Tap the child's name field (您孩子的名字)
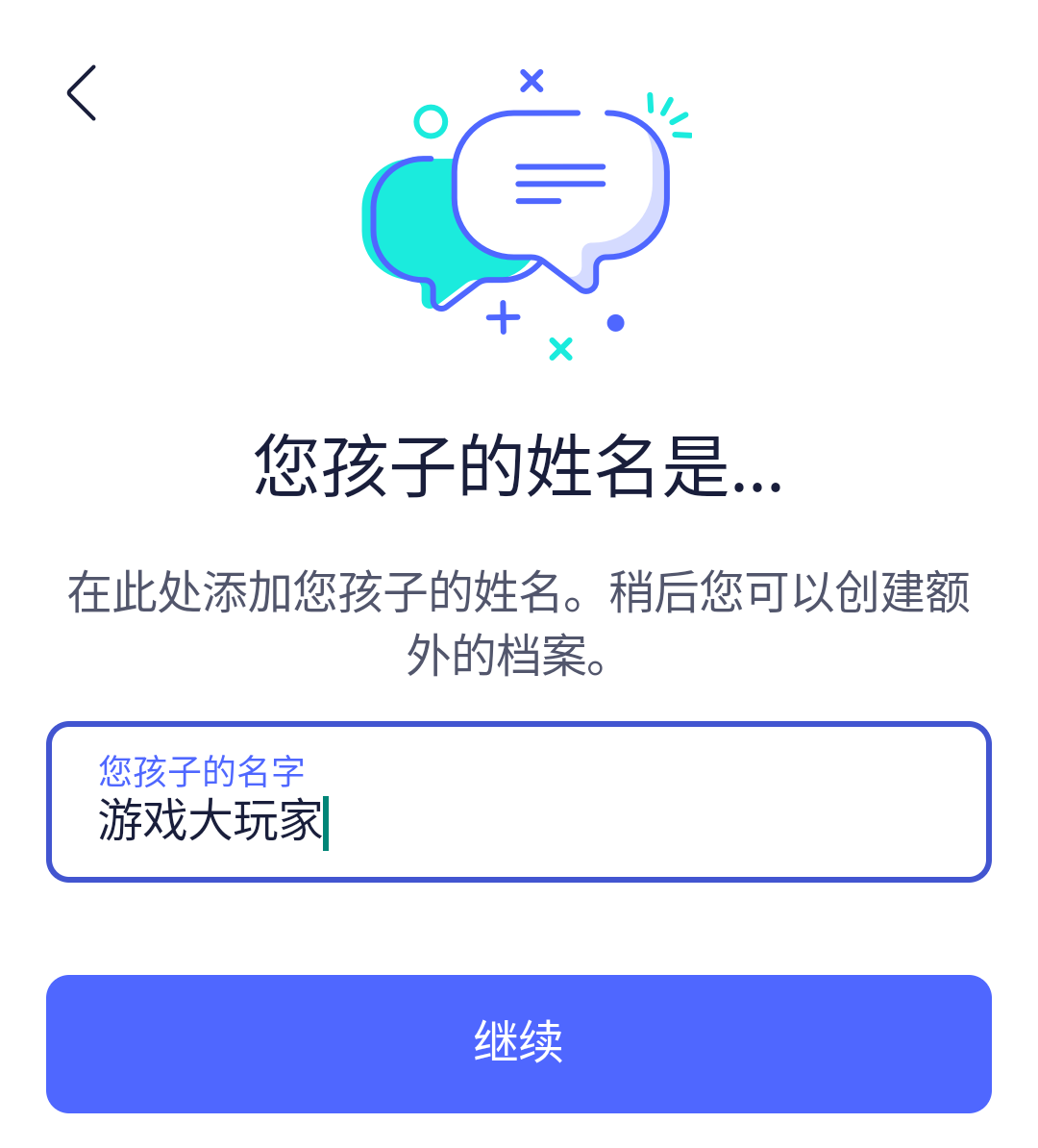 click(518, 802)
